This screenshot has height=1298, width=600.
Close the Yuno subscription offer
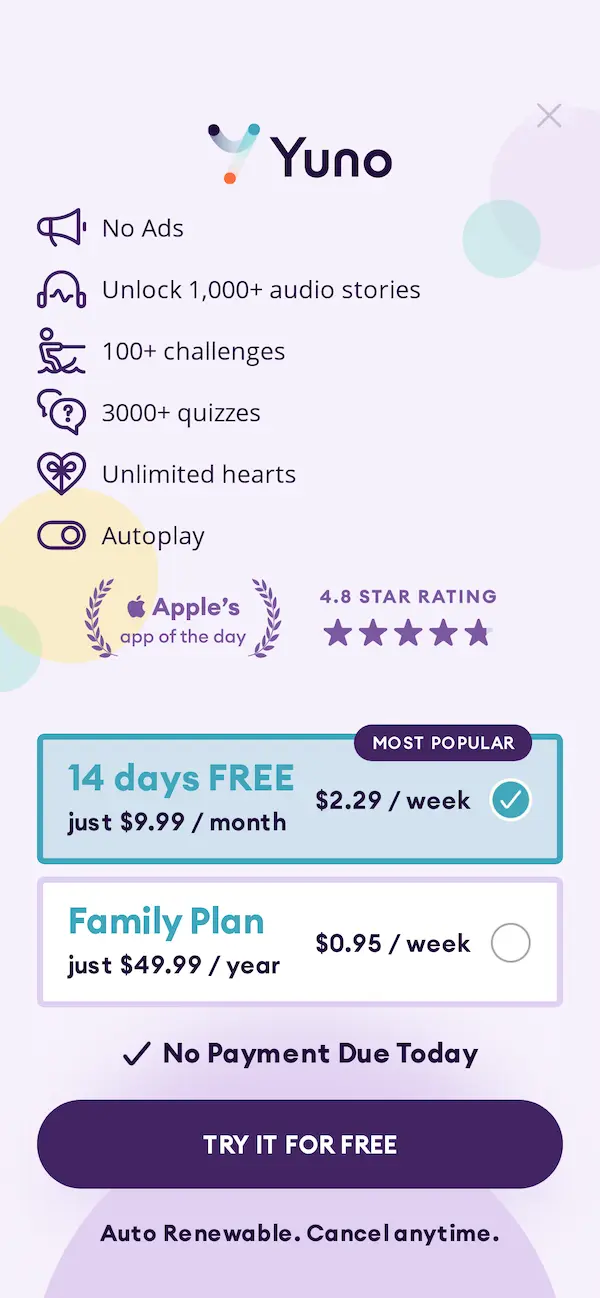click(548, 116)
